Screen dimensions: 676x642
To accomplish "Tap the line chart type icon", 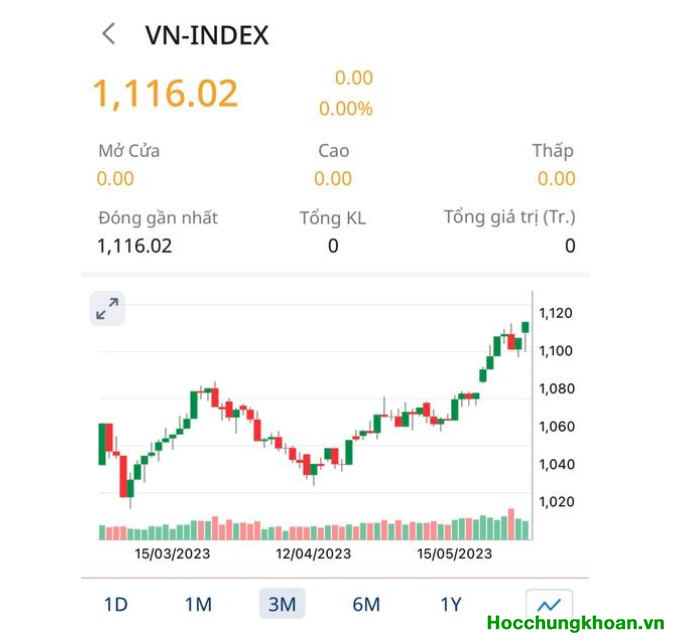I will tap(548, 604).
